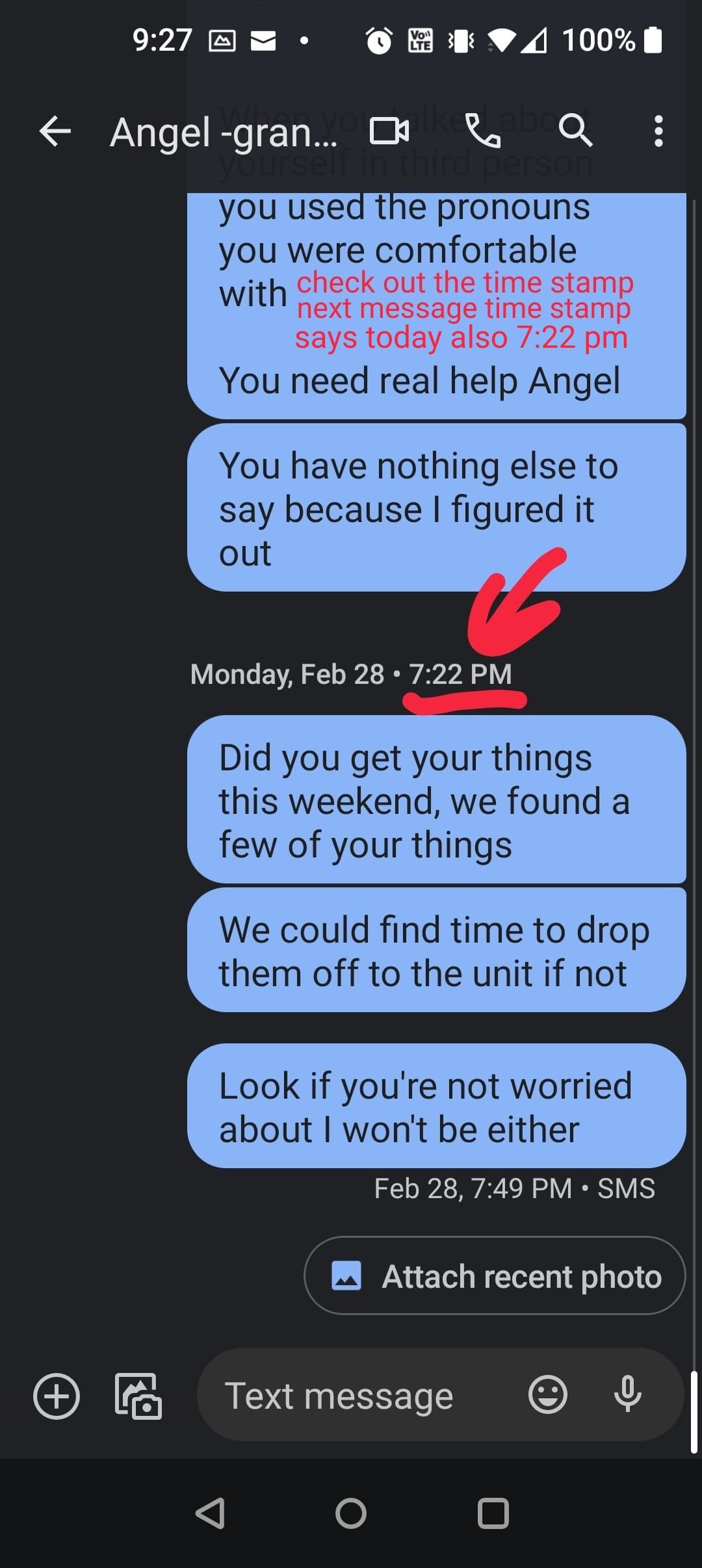Open recent apps from navigation bar
The height and width of the screenshot is (1568, 702).
coord(493,1513)
